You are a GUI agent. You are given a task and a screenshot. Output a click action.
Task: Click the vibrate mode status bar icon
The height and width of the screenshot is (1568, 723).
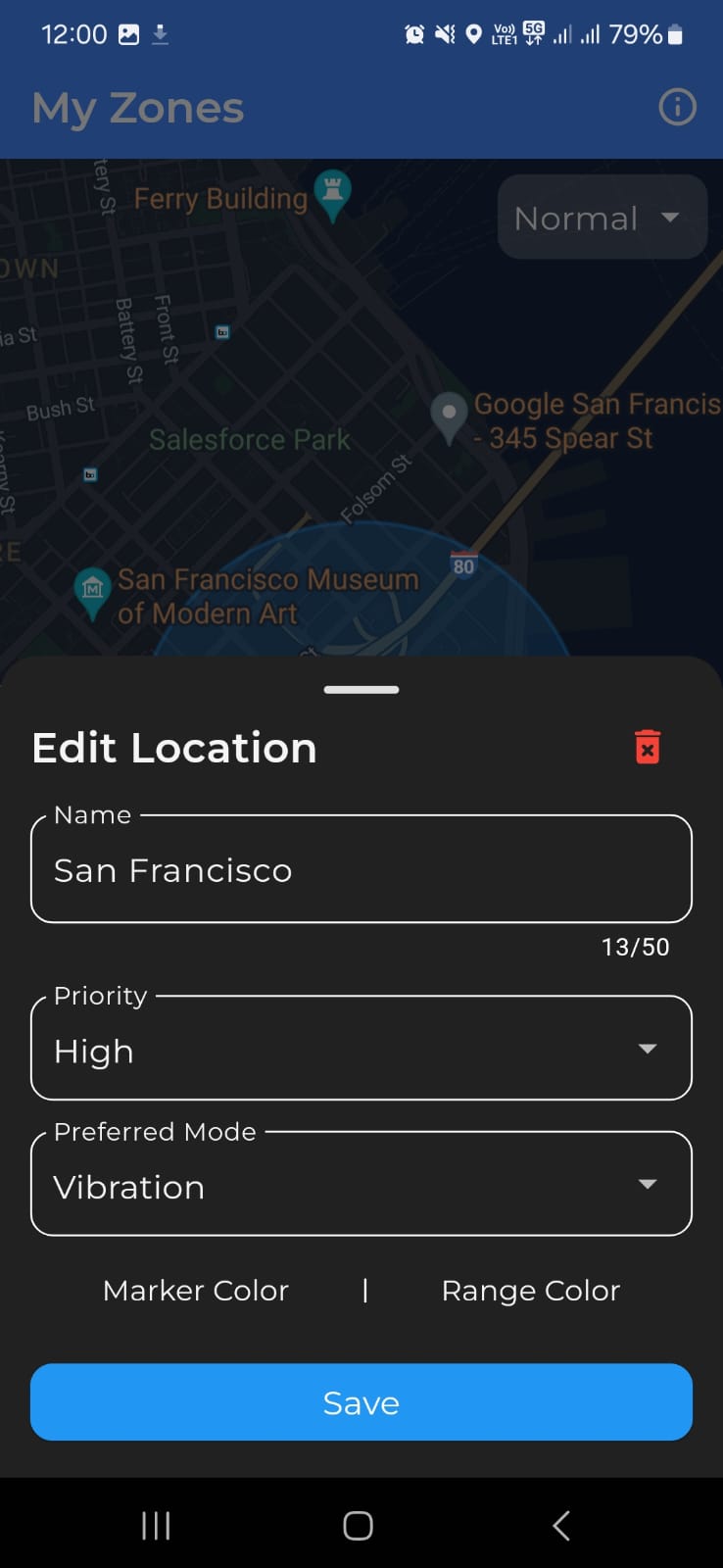click(444, 33)
